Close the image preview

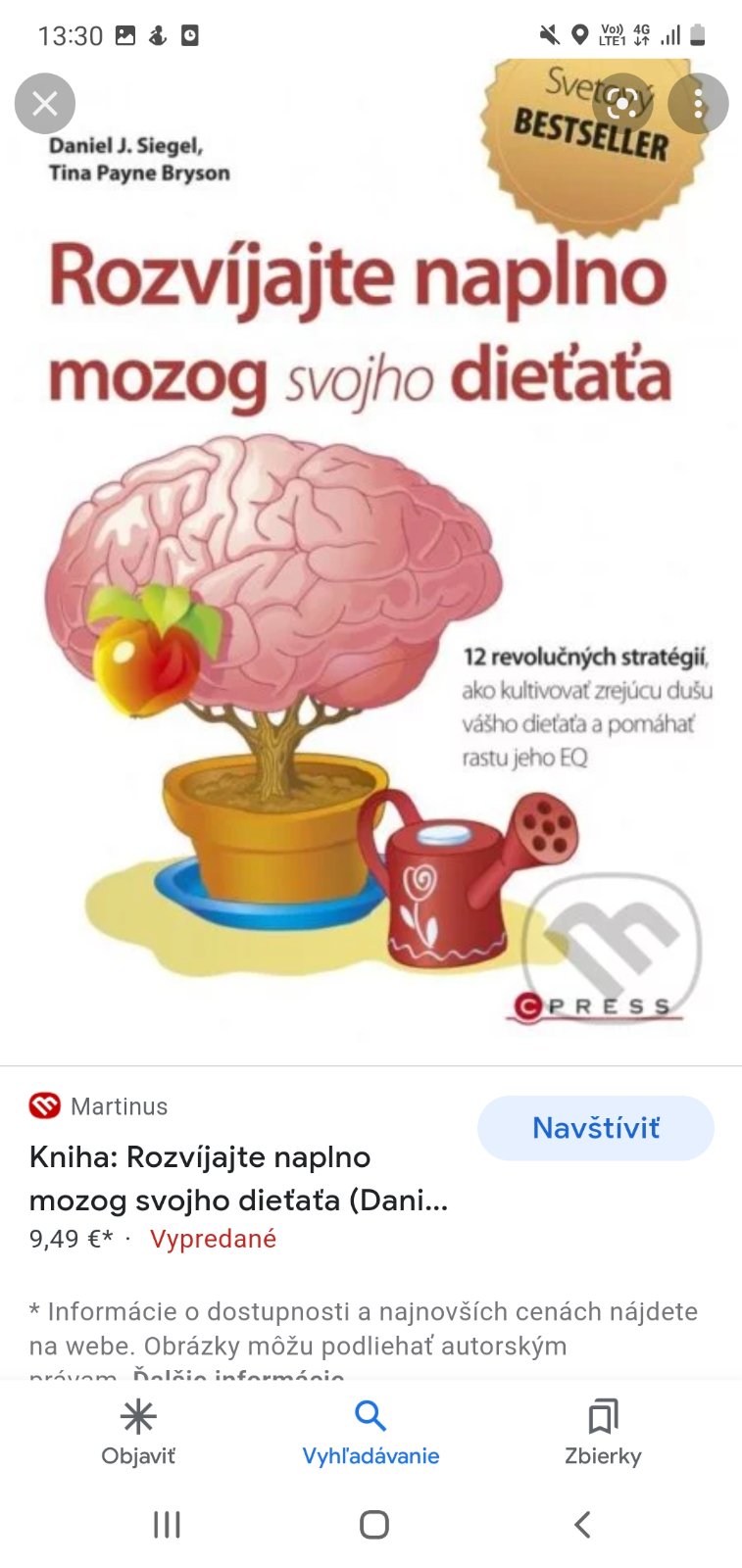(45, 103)
